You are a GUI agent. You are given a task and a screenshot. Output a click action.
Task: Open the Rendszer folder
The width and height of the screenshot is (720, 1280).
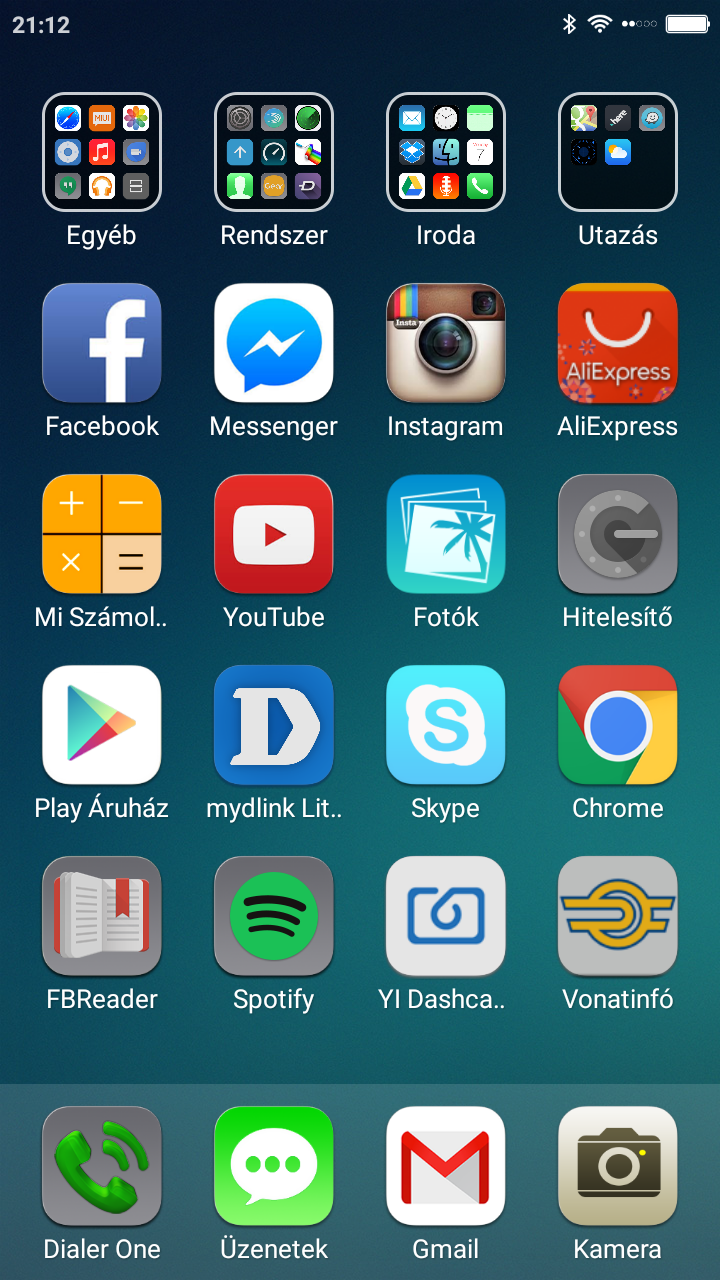(x=274, y=152)
